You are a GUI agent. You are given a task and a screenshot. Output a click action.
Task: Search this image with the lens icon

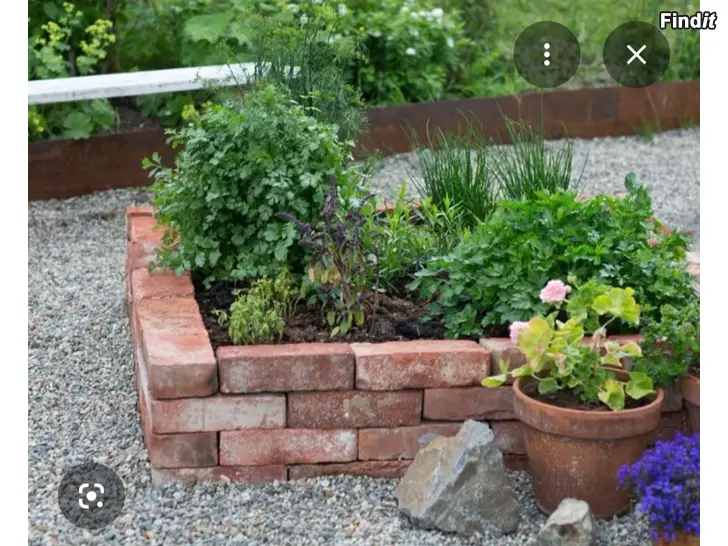coord(91,495)
